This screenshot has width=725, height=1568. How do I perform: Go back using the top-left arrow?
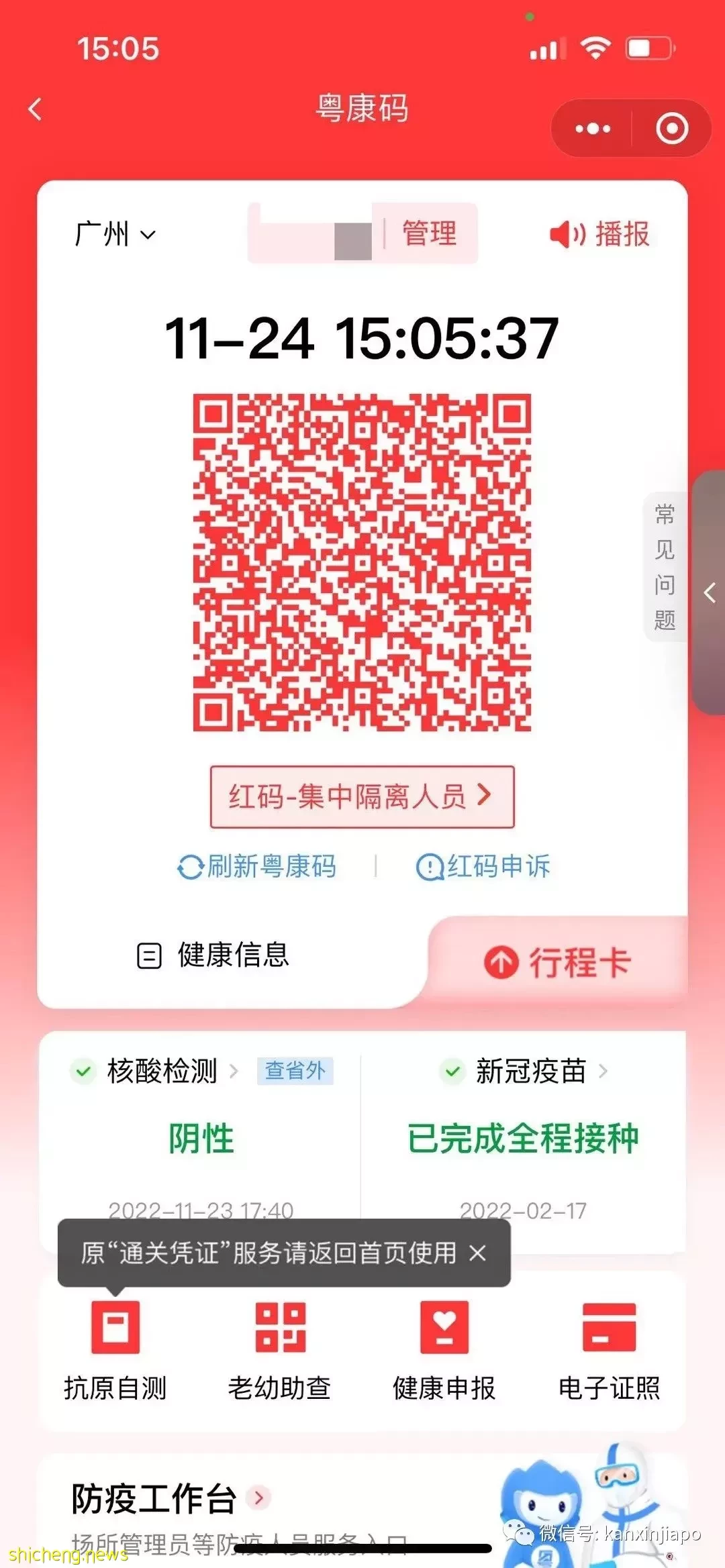[x=36, y=109]
